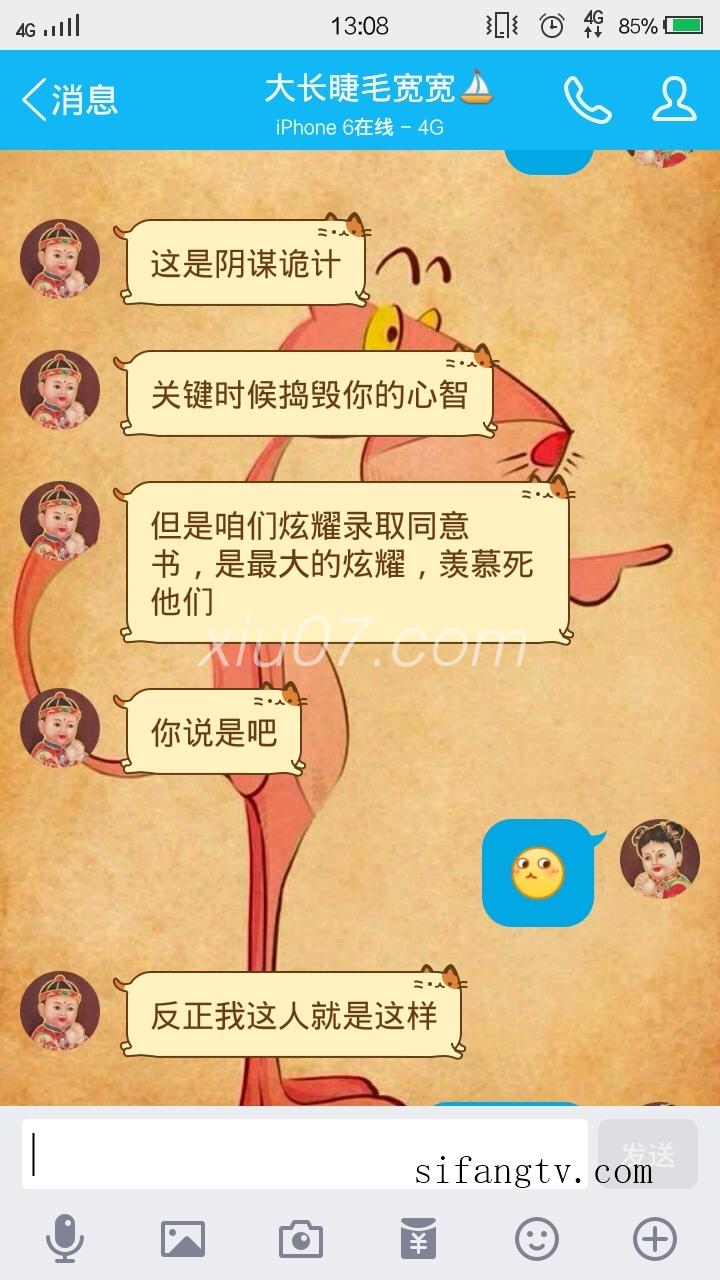The height and width of the screenshot is (1280, 720).
Task: Tap the 发送 send button
Action: [647, 1153]
